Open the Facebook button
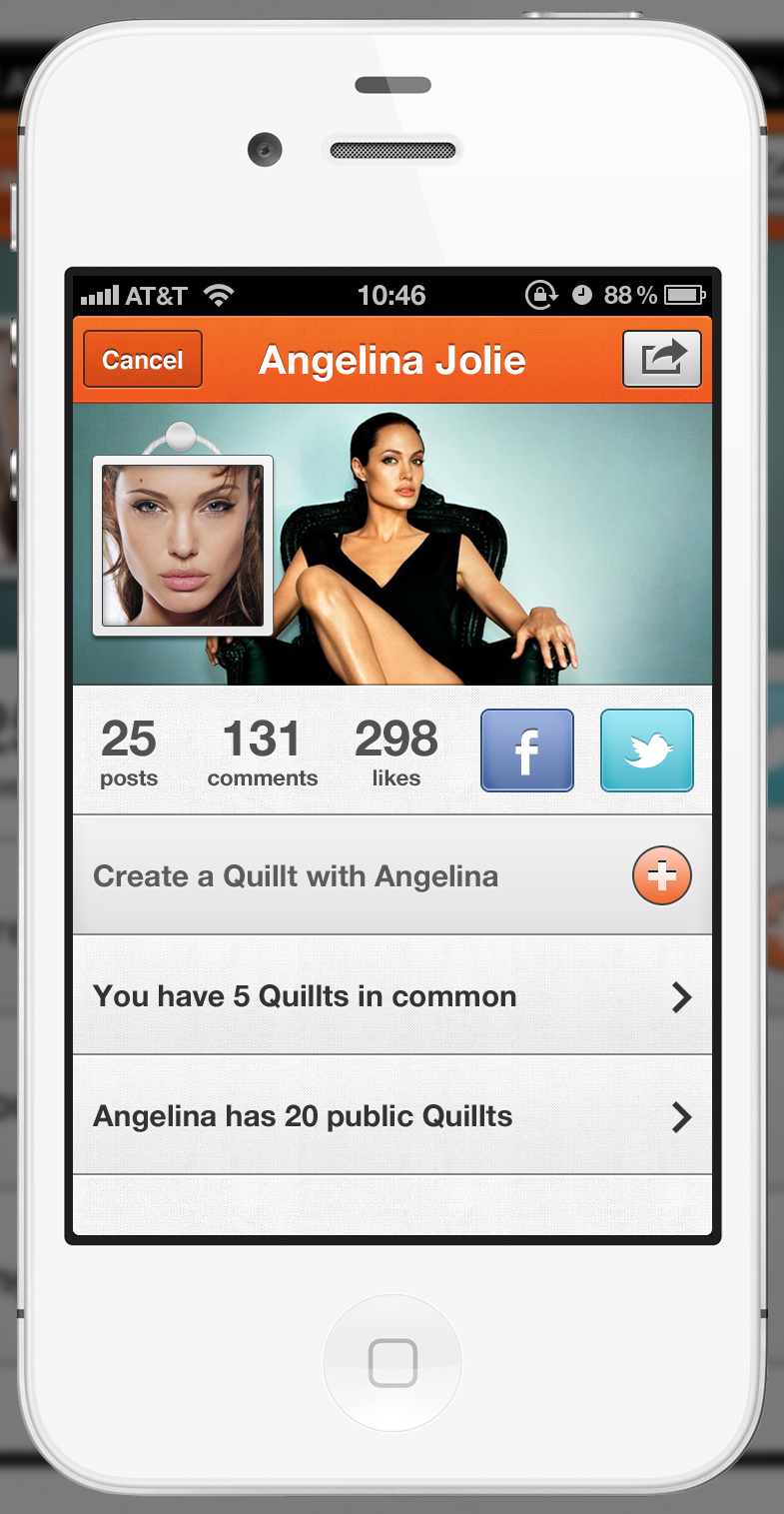 527,751
